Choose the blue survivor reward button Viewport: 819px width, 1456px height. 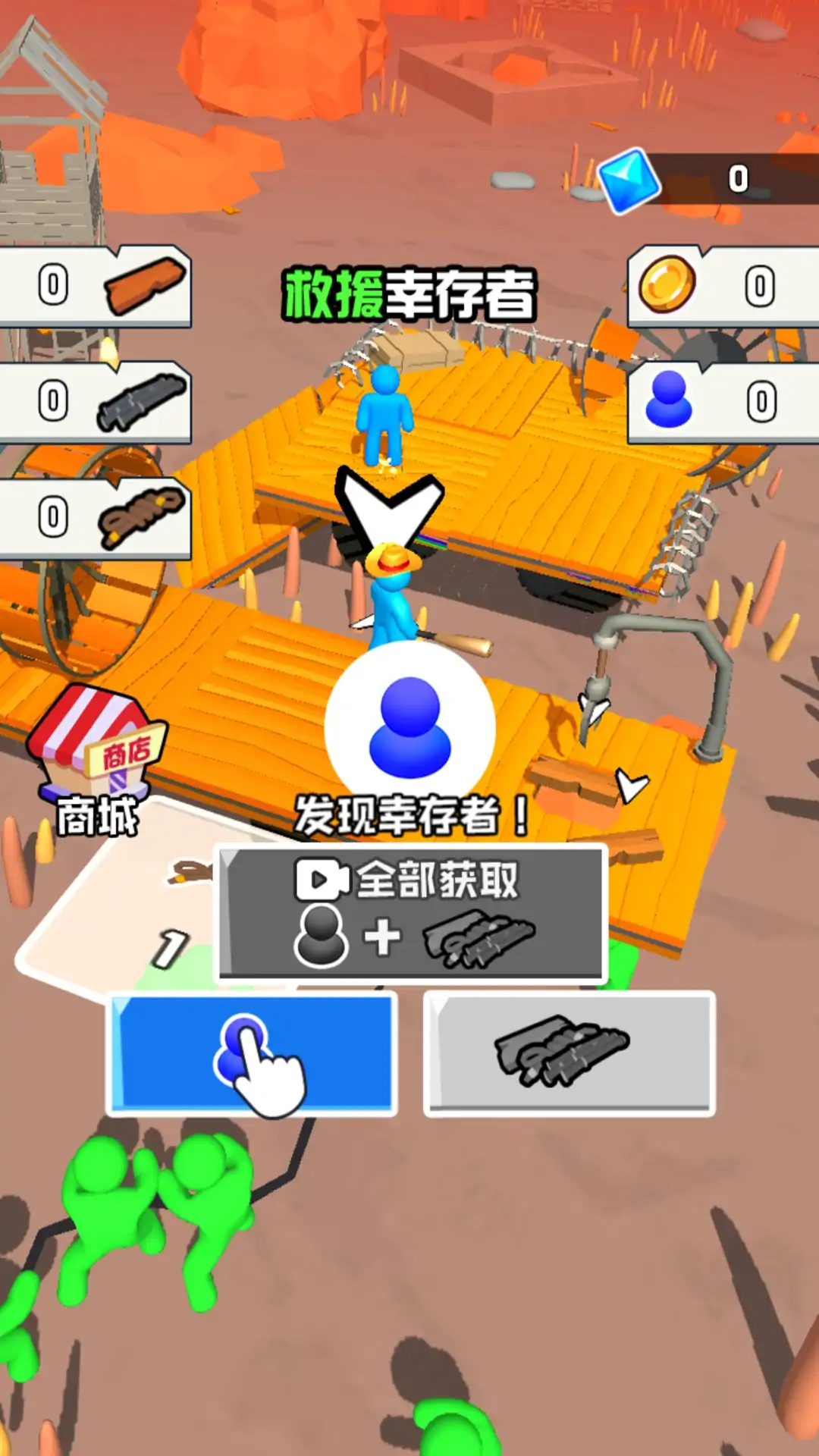click(252, 1054)
